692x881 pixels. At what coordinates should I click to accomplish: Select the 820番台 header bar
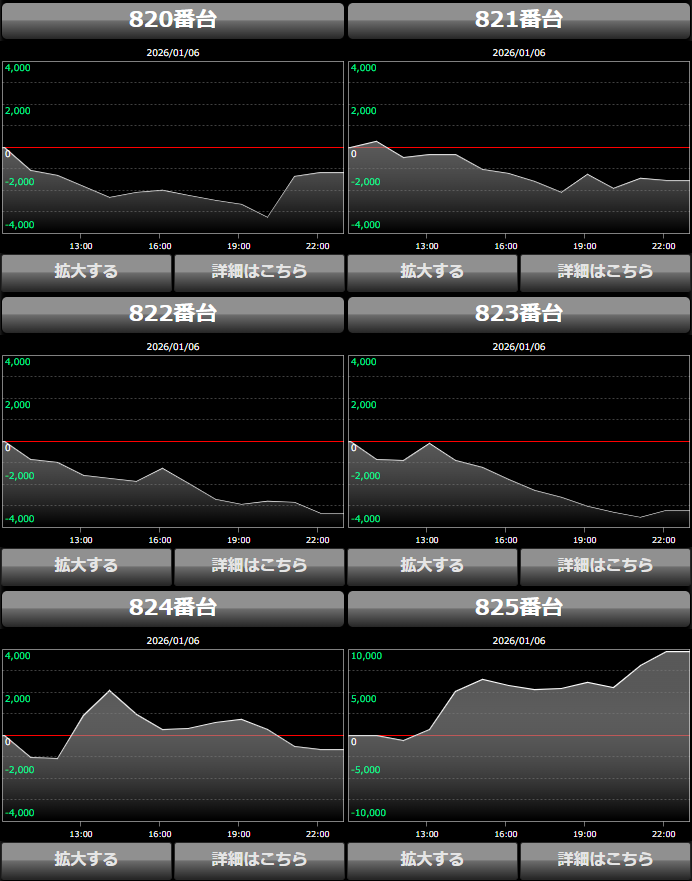(173, 20)
